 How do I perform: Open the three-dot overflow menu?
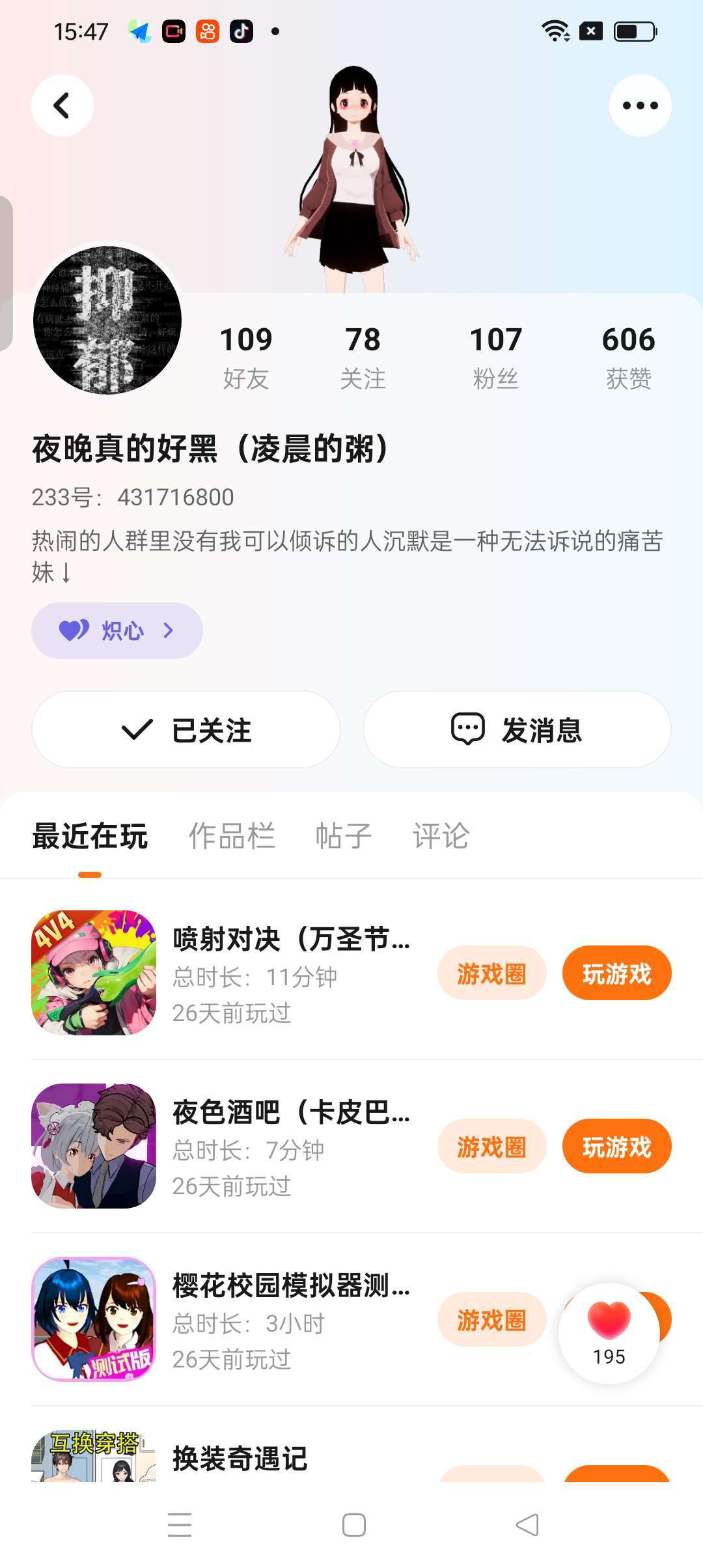[640, 105]
